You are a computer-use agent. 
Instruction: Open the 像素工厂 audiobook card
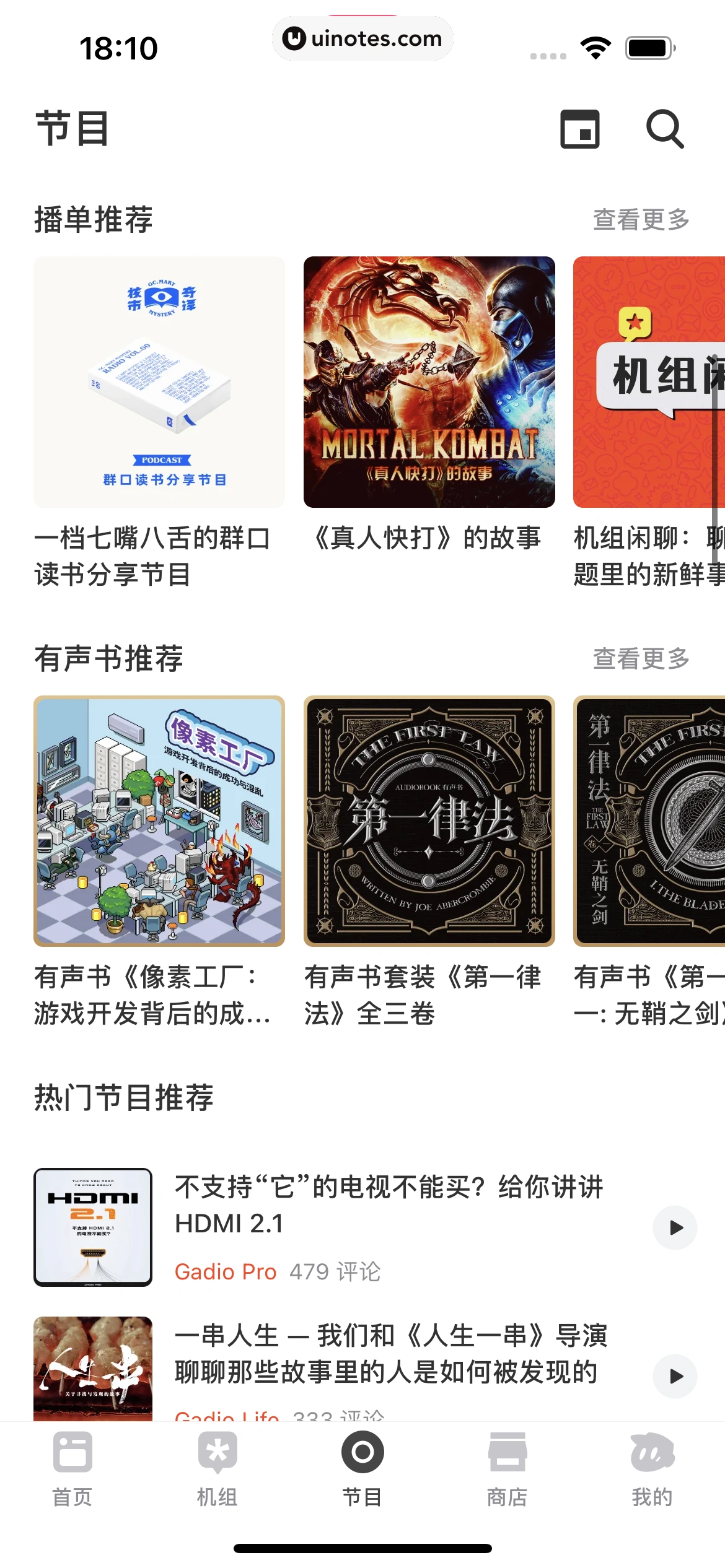tap(159, 821)
